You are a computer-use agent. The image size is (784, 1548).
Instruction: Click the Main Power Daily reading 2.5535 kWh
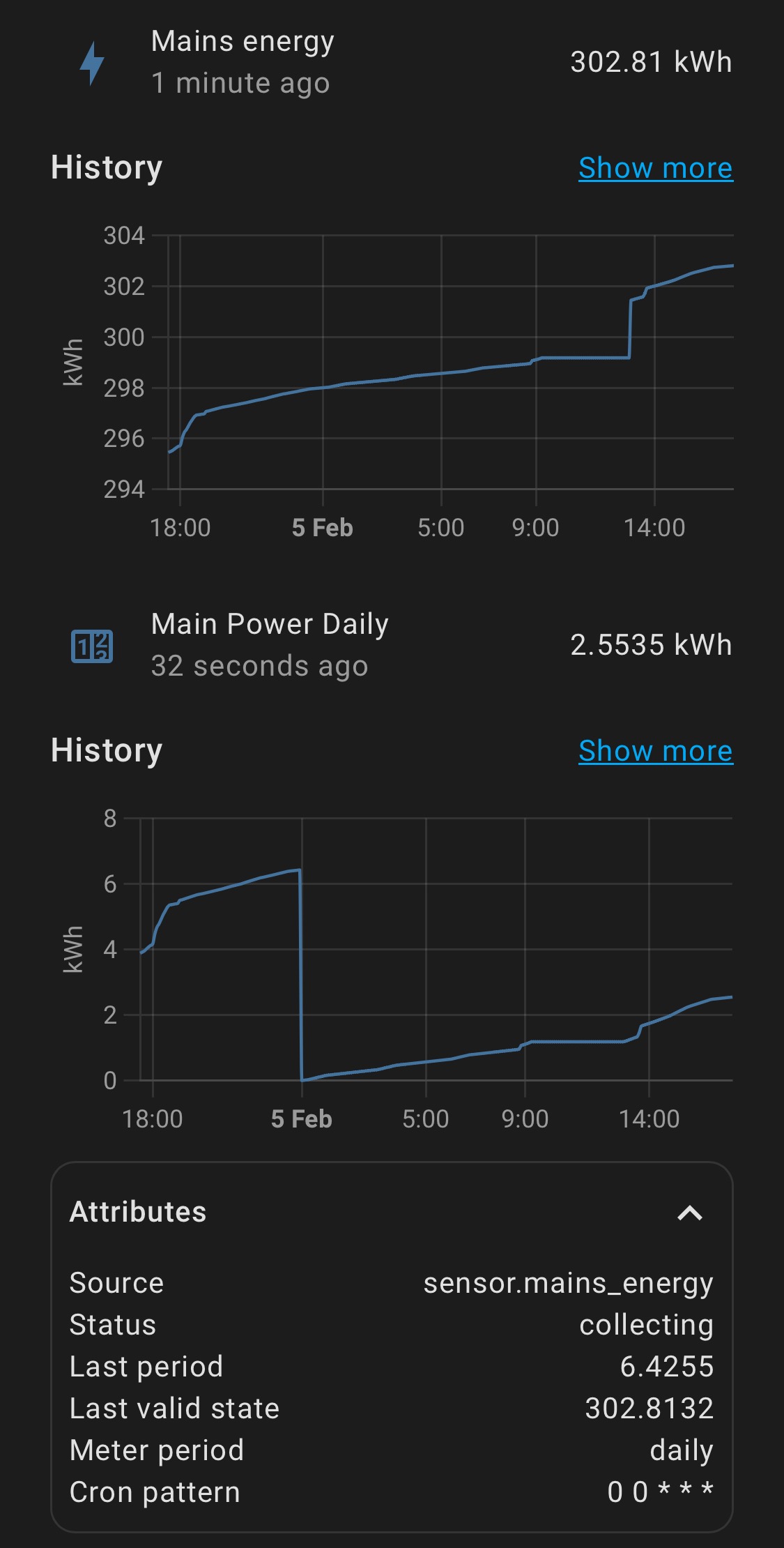coord(651,645)
